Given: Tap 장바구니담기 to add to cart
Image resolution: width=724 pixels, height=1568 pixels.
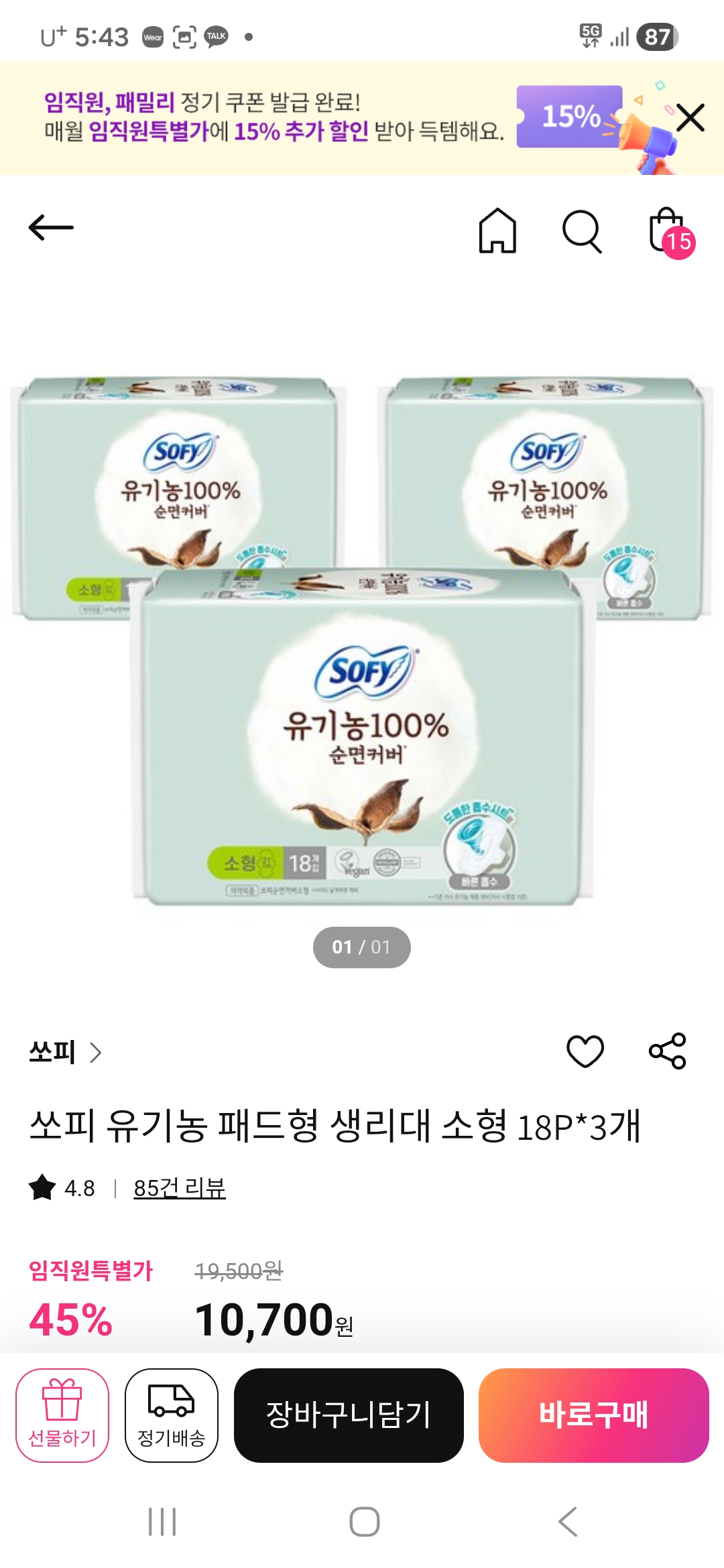Looking at the screenshot, I should [x=349, y=1415].
